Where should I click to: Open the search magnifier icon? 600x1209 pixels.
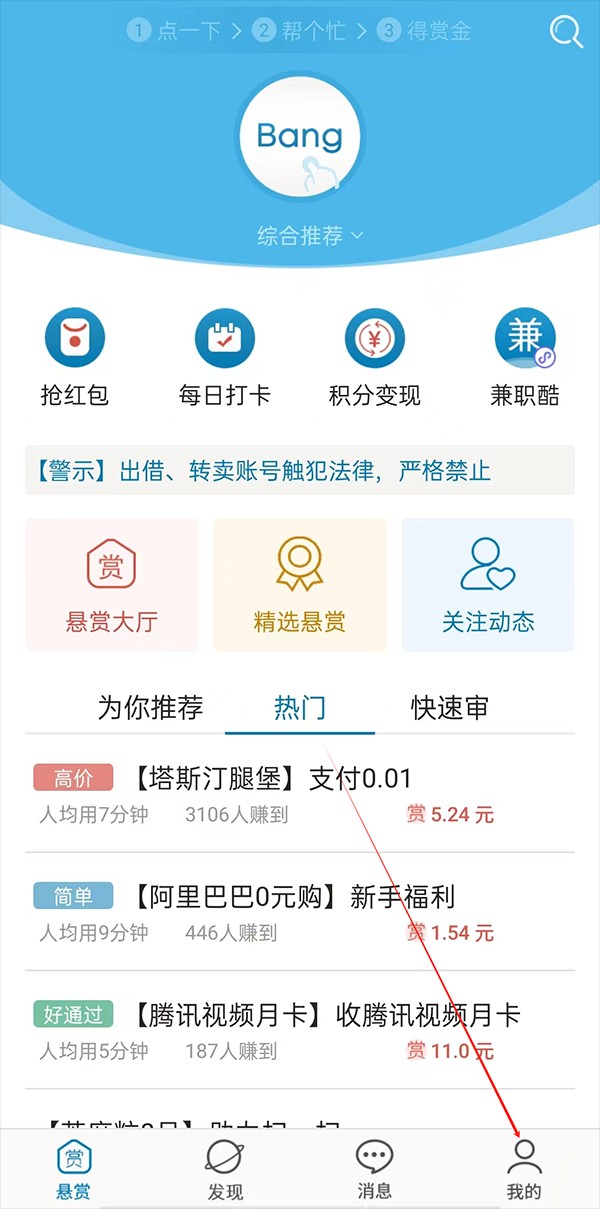click(x=566, y=31)
